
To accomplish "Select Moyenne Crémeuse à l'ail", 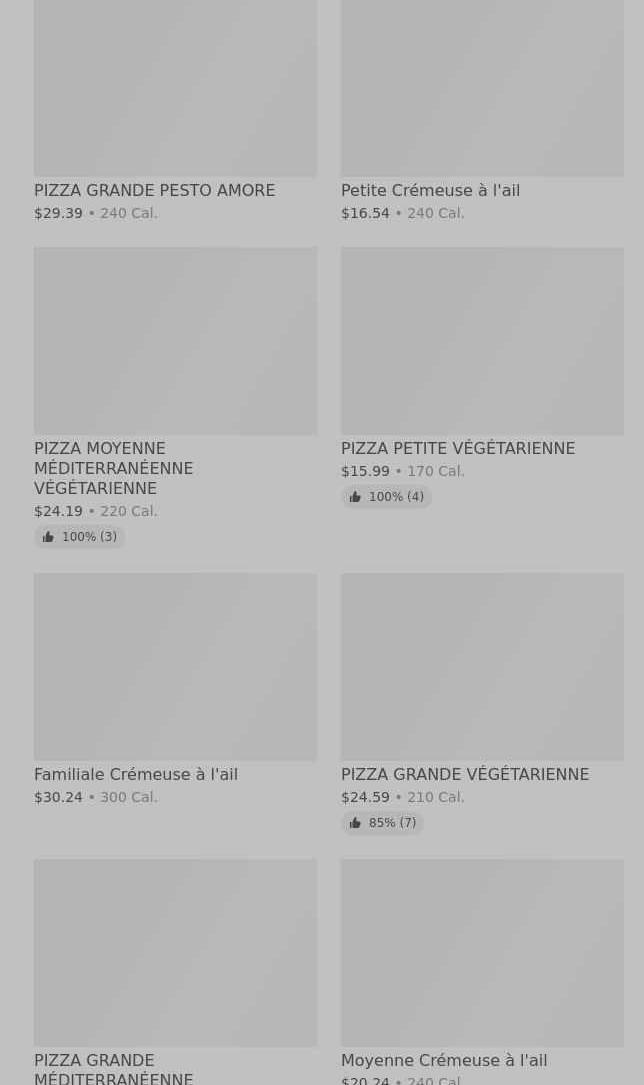I will click(x=482, y=972).
